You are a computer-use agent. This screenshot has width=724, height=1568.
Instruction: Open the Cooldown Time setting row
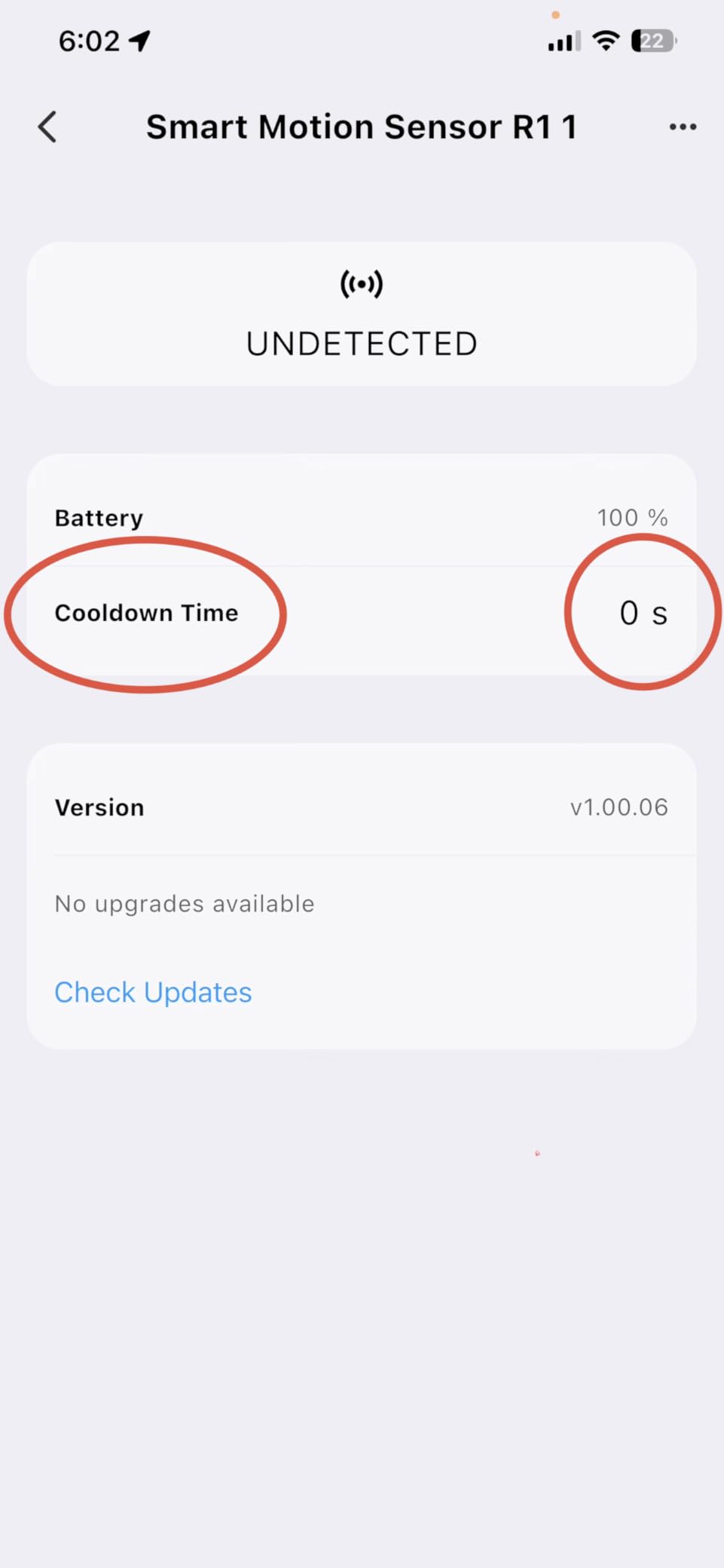pyautogui.click(x=362, y=613)
